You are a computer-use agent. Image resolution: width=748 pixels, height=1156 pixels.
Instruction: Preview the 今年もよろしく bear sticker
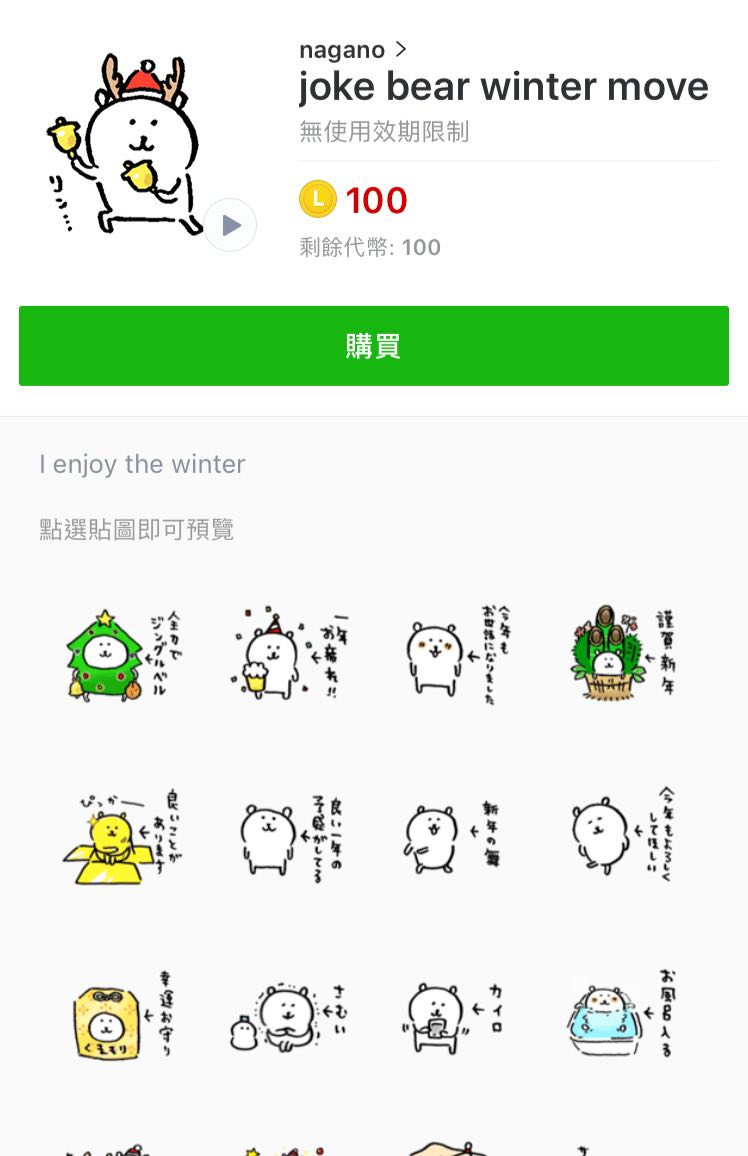625,835
